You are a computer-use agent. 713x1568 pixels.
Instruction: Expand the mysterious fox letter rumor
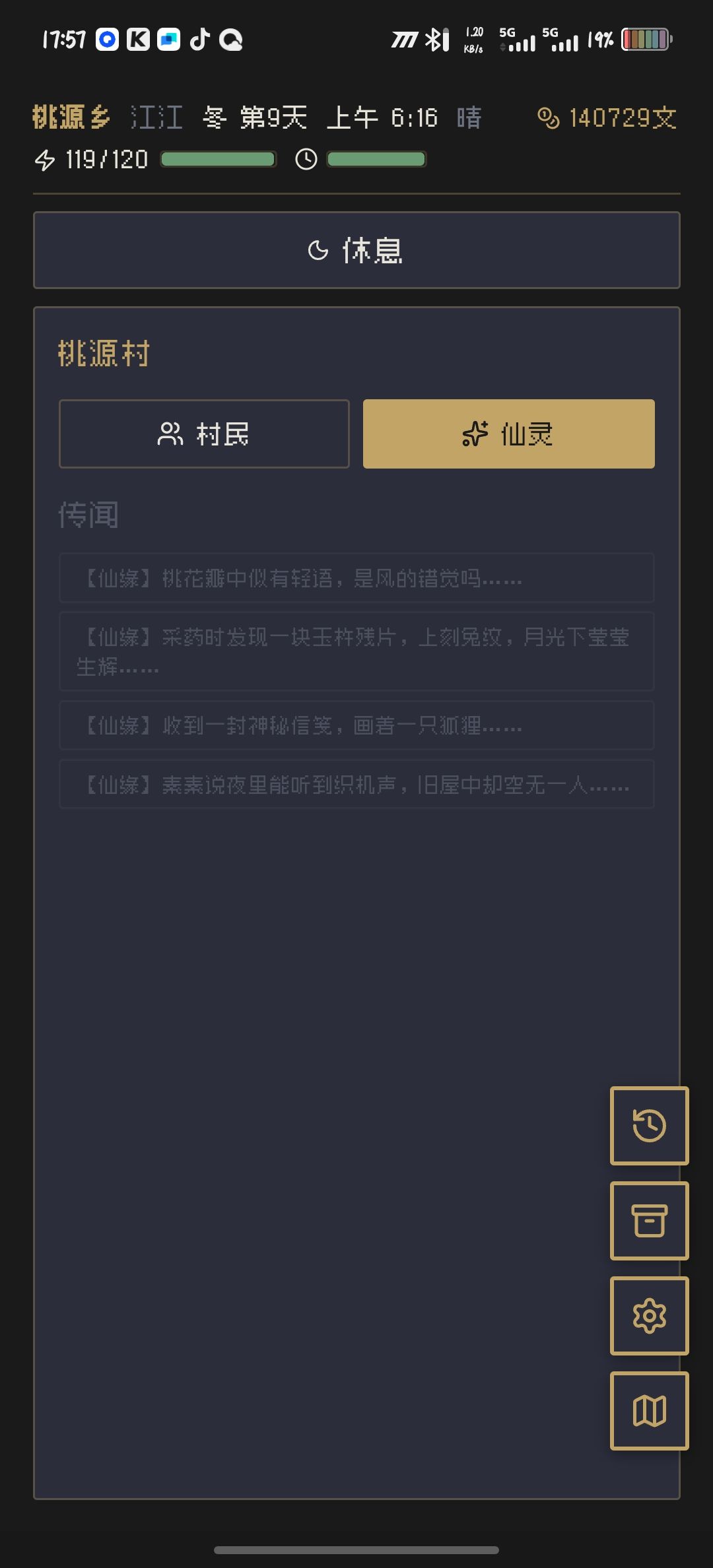coord(356,725)
